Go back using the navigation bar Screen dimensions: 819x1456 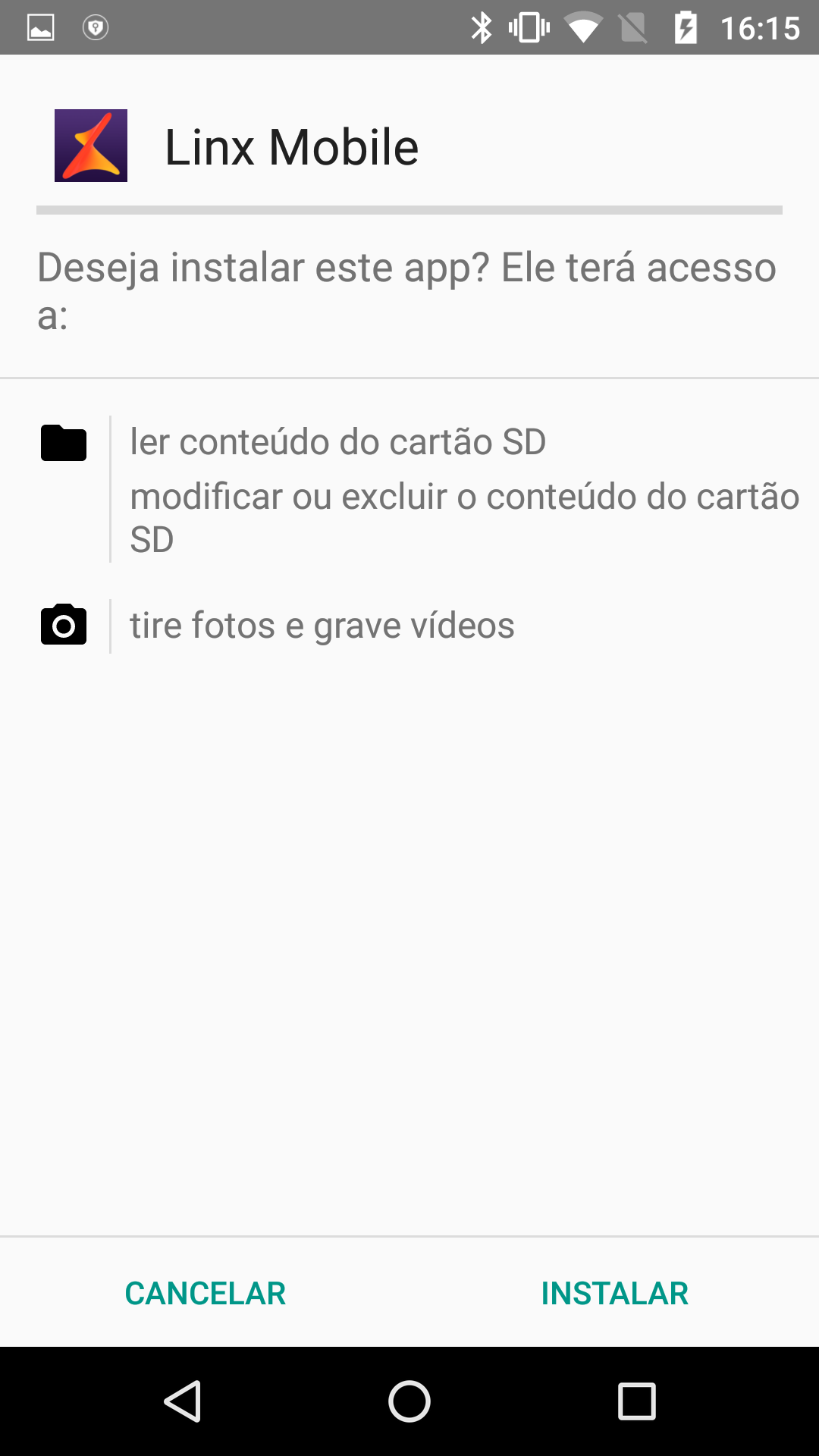(183, 1401)
